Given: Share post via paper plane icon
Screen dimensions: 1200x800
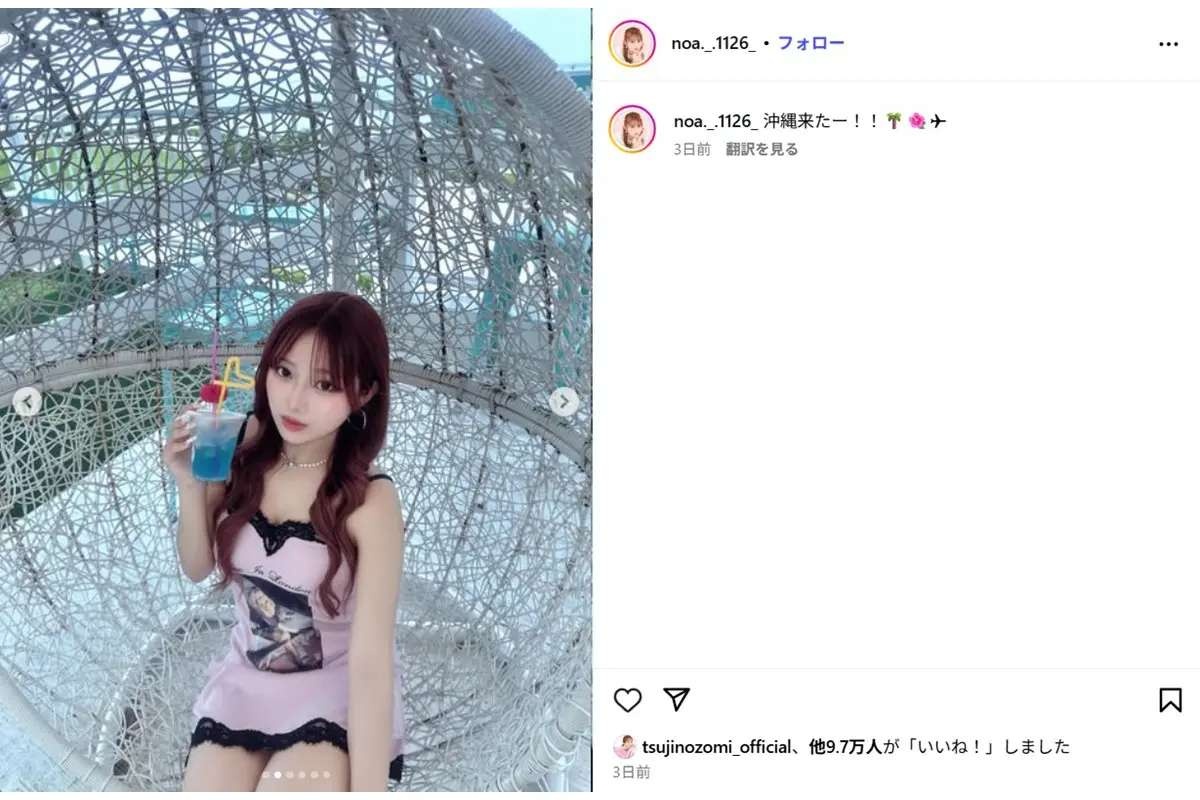Looking at the screenshot, I should (x=677, y=700).
